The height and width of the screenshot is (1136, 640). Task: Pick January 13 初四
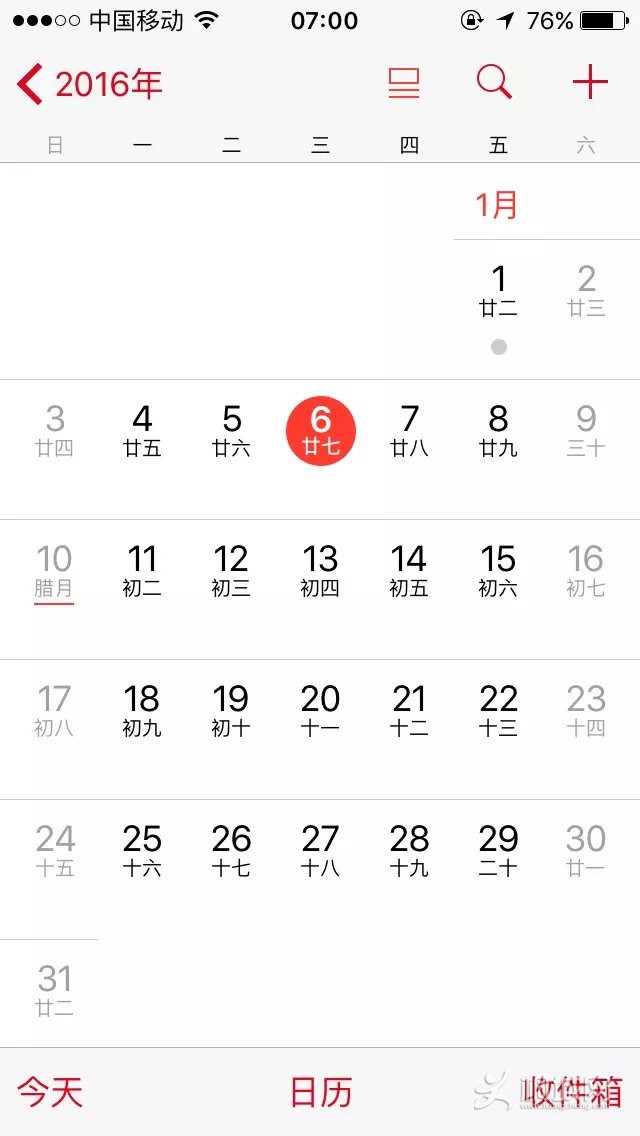pos(320,572)
